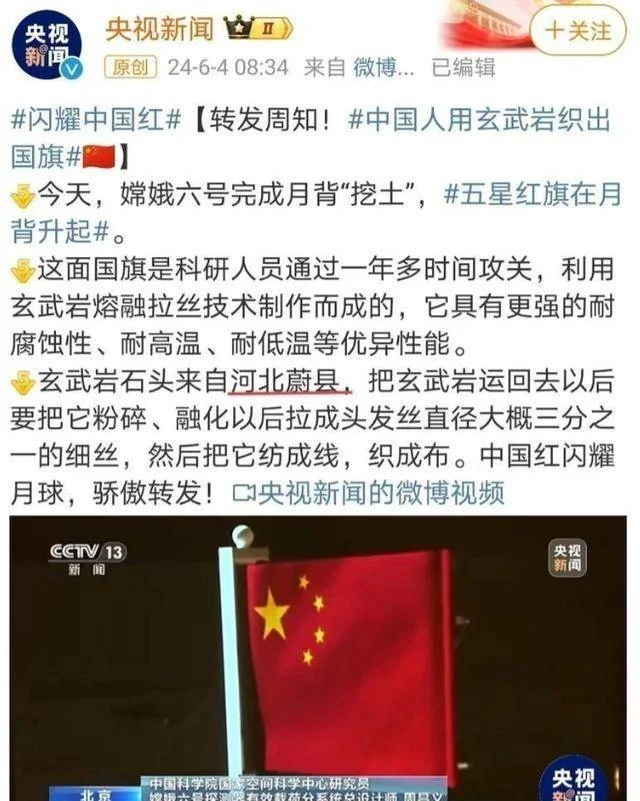Follow 央视新闻 with the 关注 button

coord(578,30)
